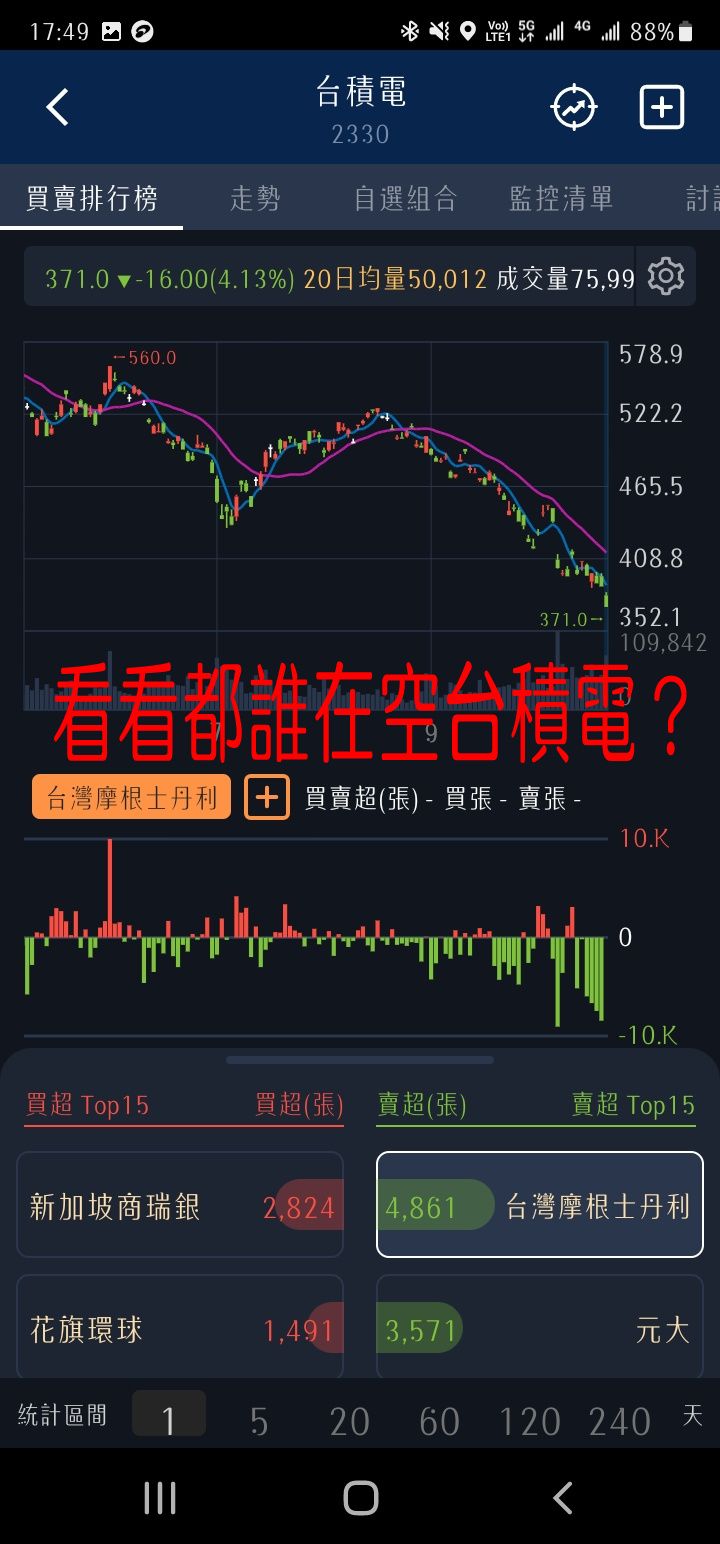Screen dimensions: 720x1544
Task: Set statistics interval to 120 days
Action: click(529, 1420)
